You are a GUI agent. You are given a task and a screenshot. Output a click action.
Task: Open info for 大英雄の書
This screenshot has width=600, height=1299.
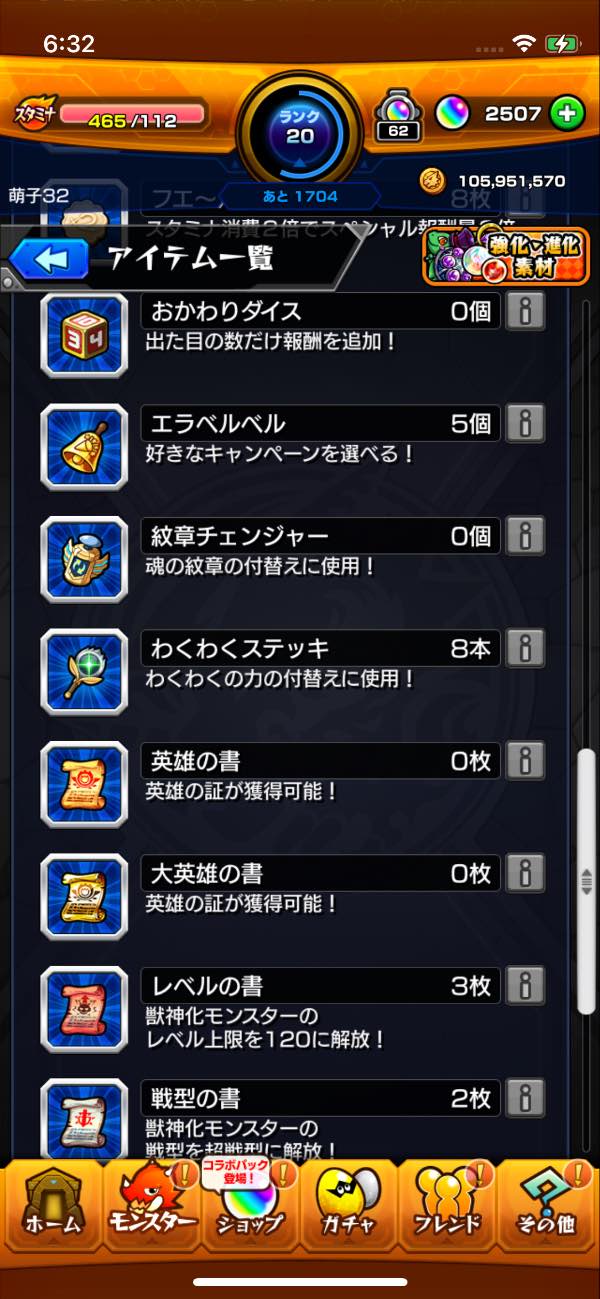pyautogui.click(x=525, y=873)
